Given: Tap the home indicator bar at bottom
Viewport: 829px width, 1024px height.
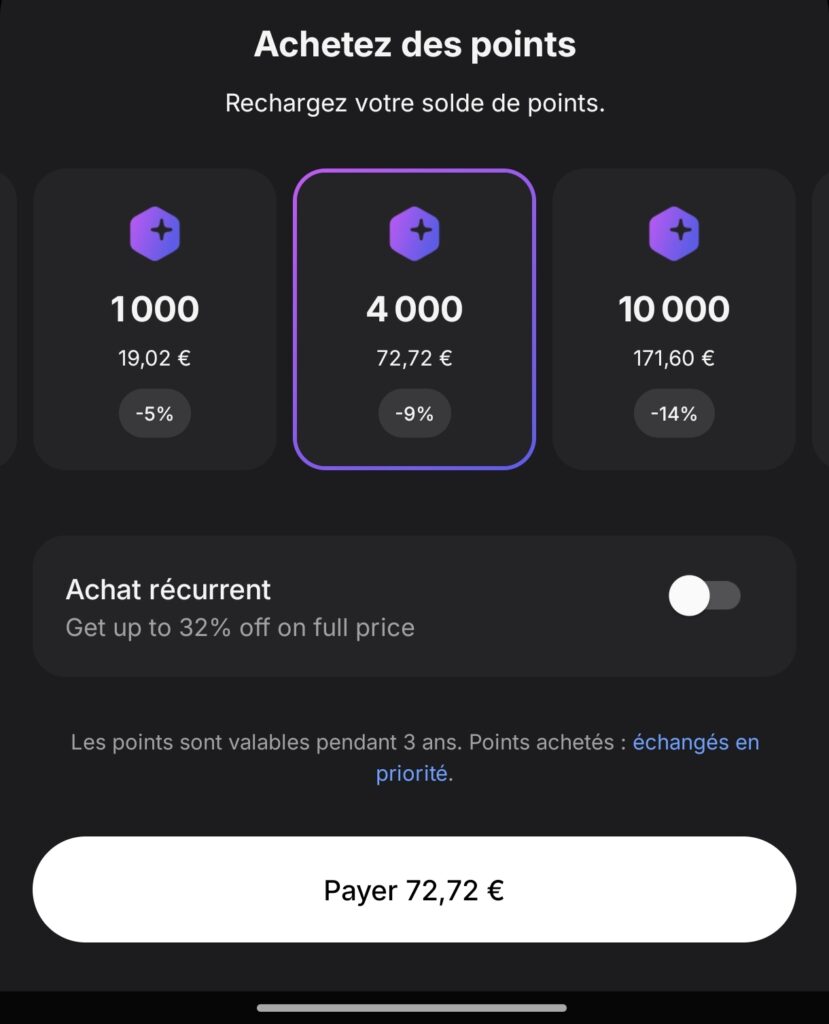Looking at the screenshot, I should [414, 1007].
